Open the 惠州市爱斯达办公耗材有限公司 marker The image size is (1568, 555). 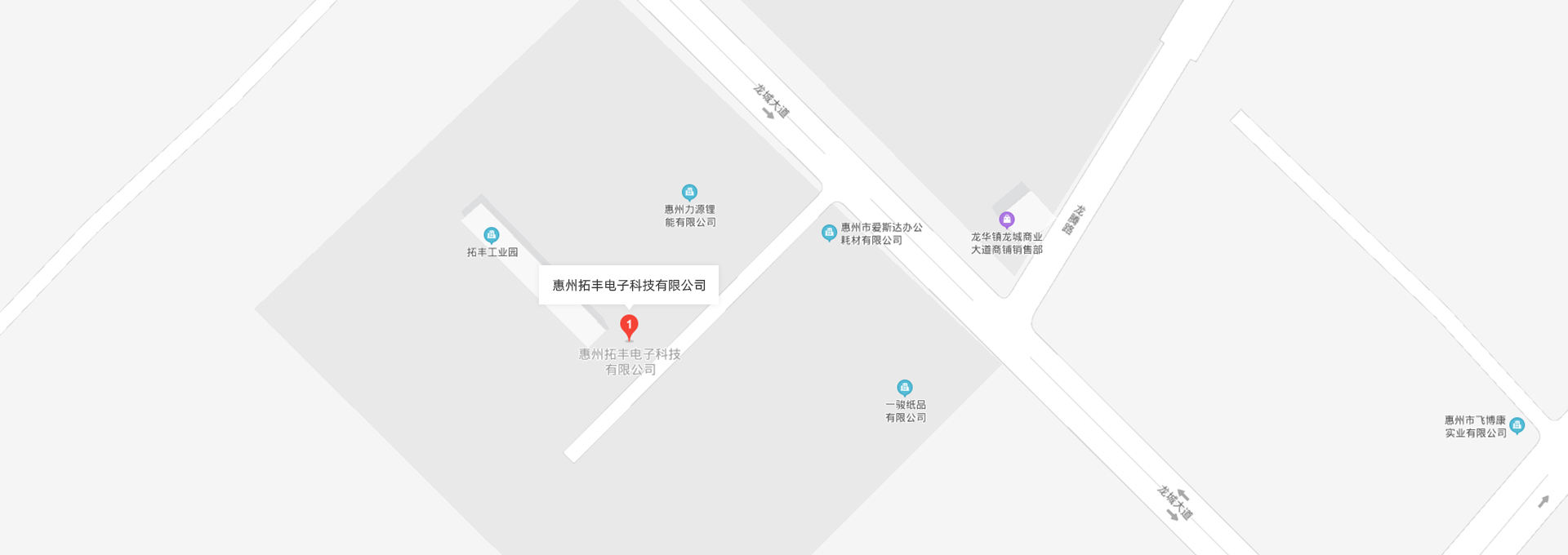pos(829,233)
